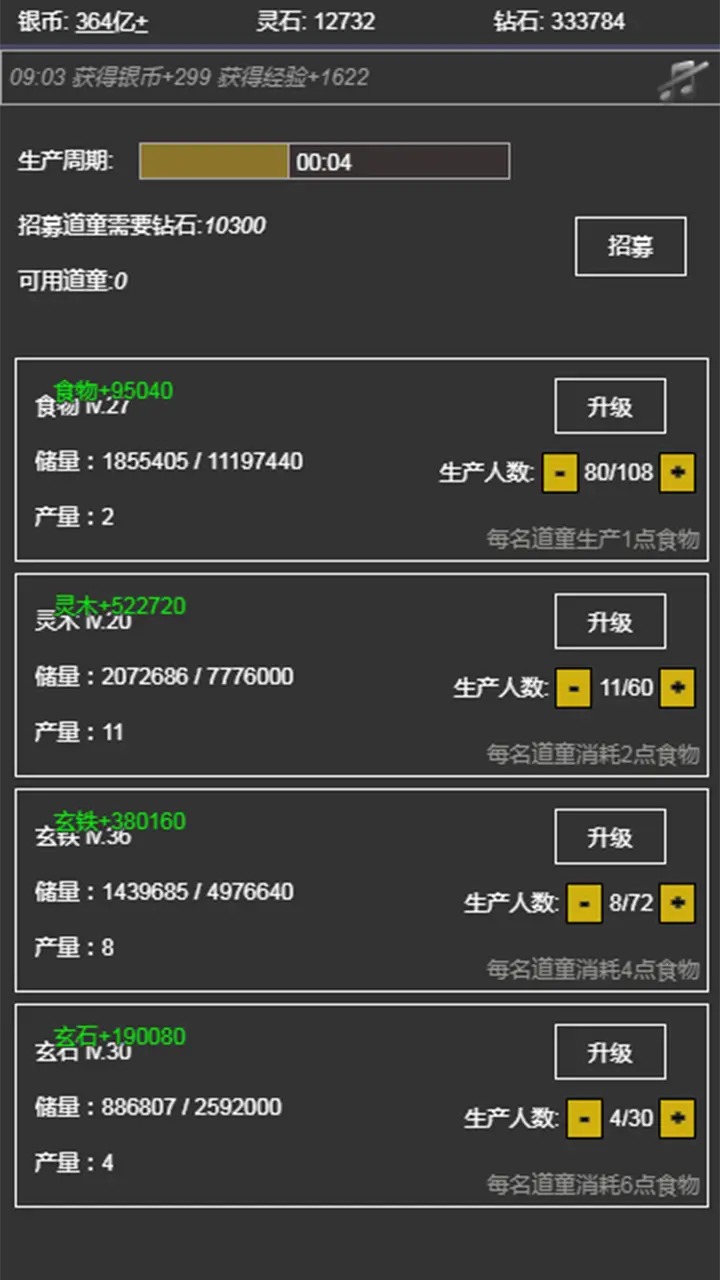Click the minus icon next to 11/60

coord(573,688)
